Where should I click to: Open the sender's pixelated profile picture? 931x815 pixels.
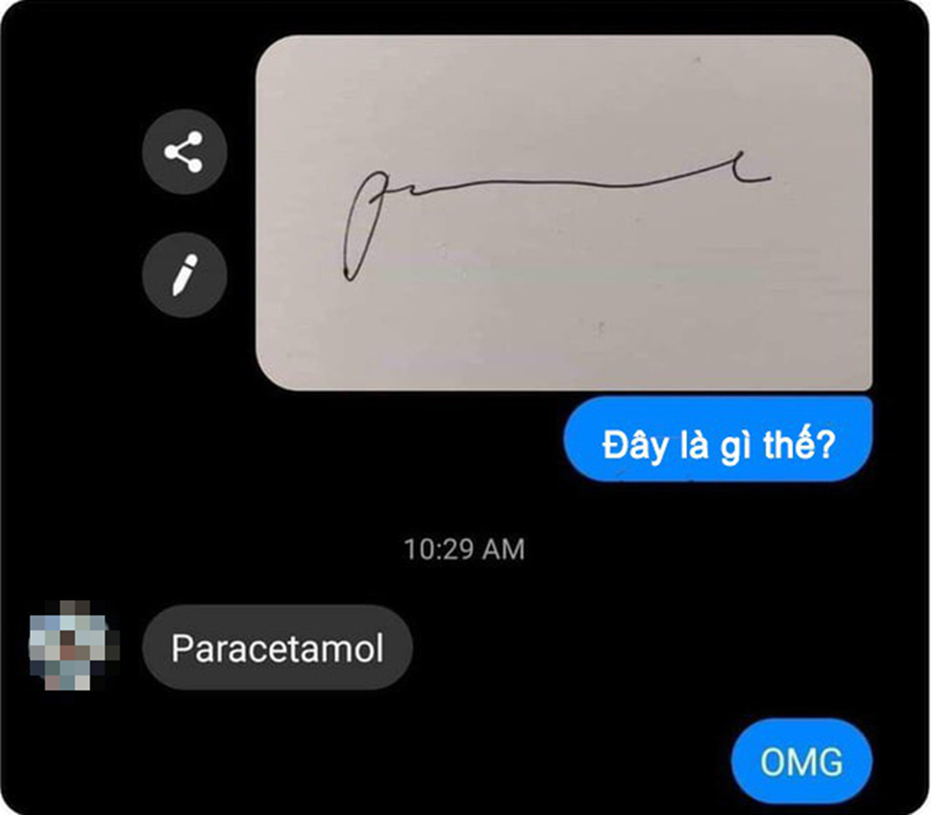tap(72, 647)
